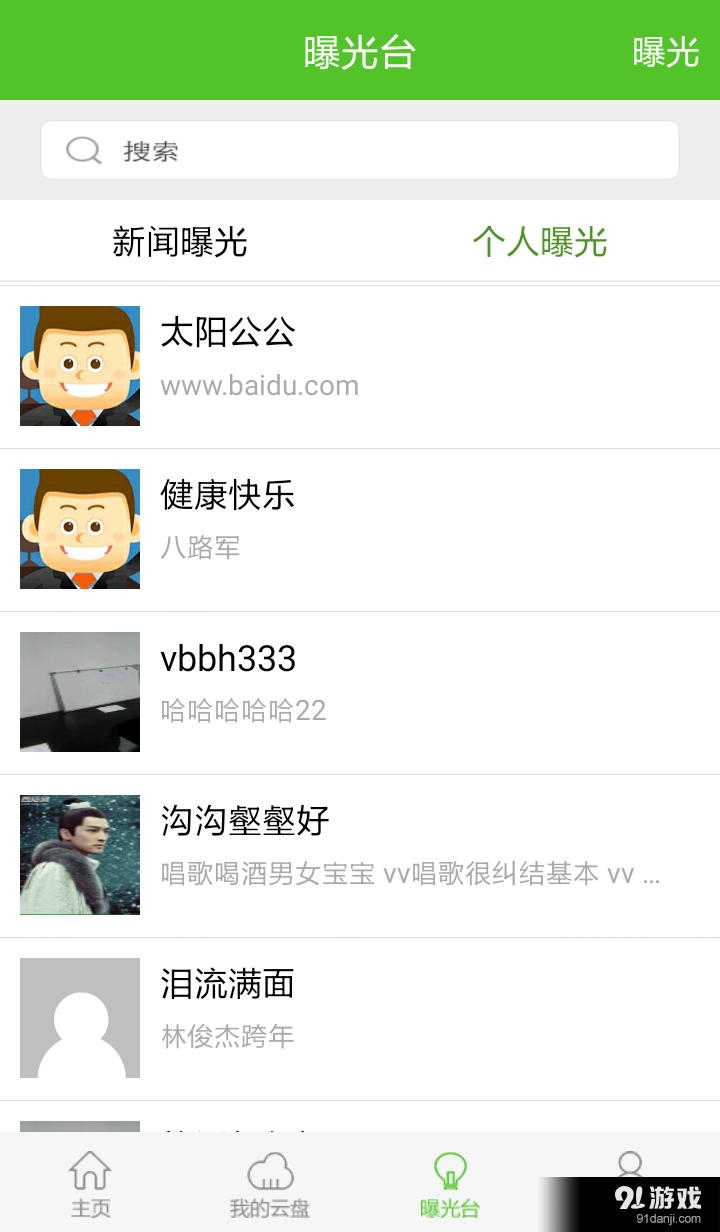Go to the 主页 home tab
Screen dimensions: 720x1232
(x=90, y=1185)
